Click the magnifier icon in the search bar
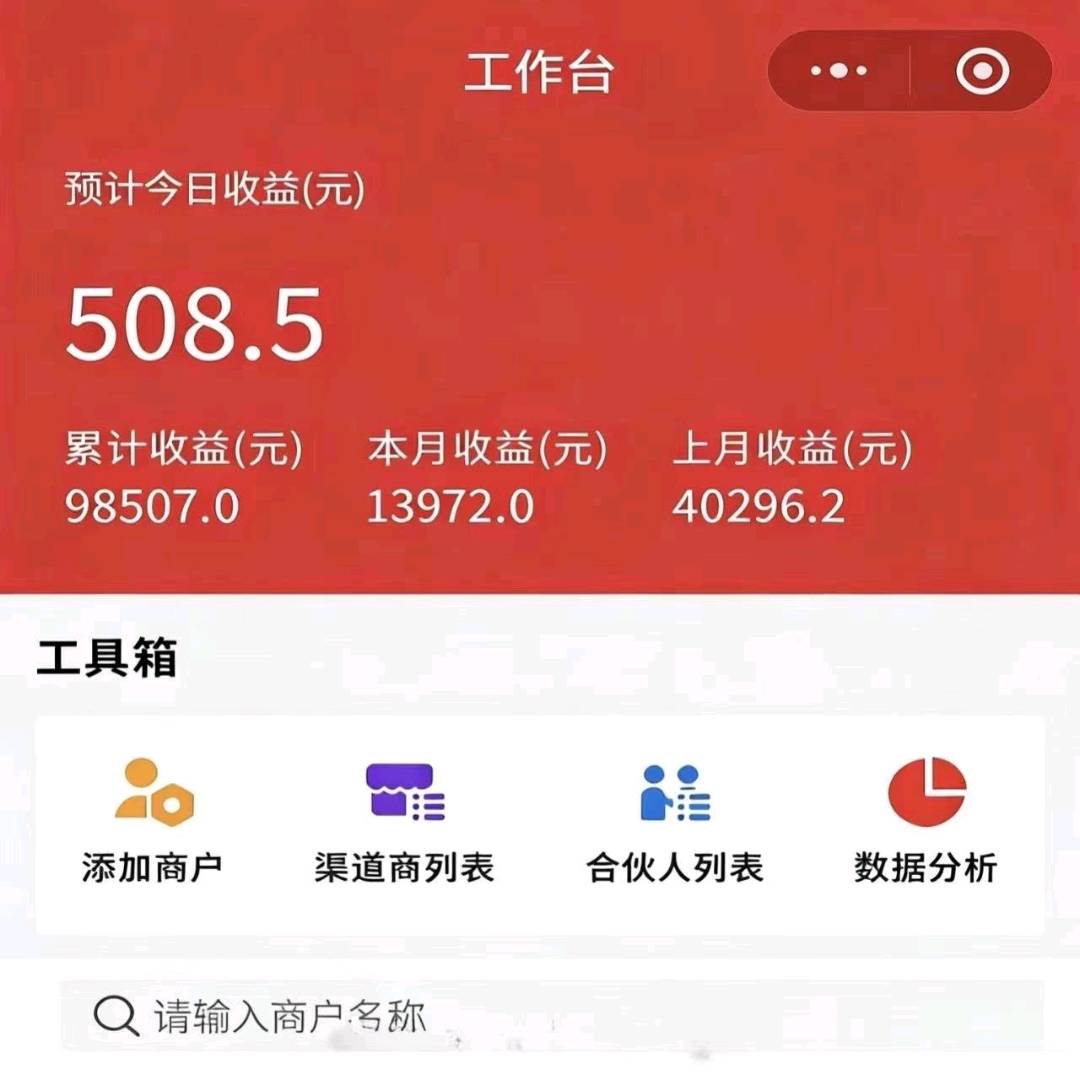 (119, 1016)
